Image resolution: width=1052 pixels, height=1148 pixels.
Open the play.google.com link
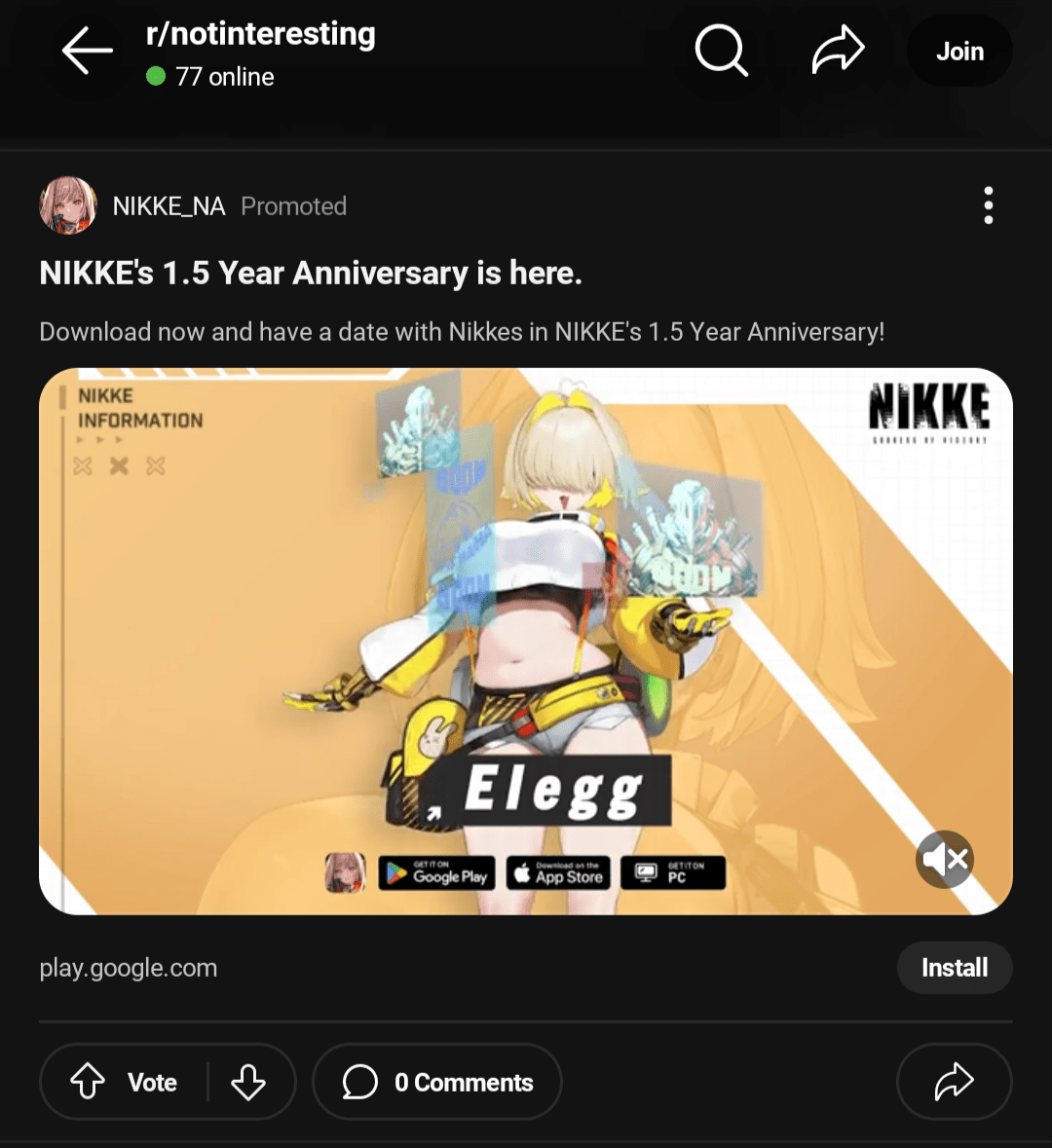tap(129, 968)
